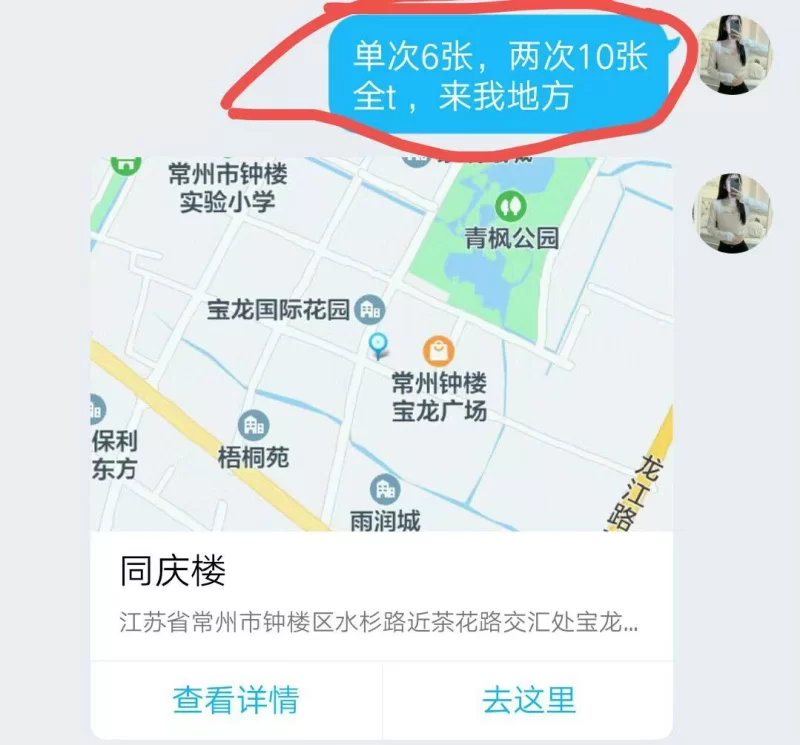Tap 去这里 to navigate to 同庆楼
800x745 pixels.
point(529,699)
